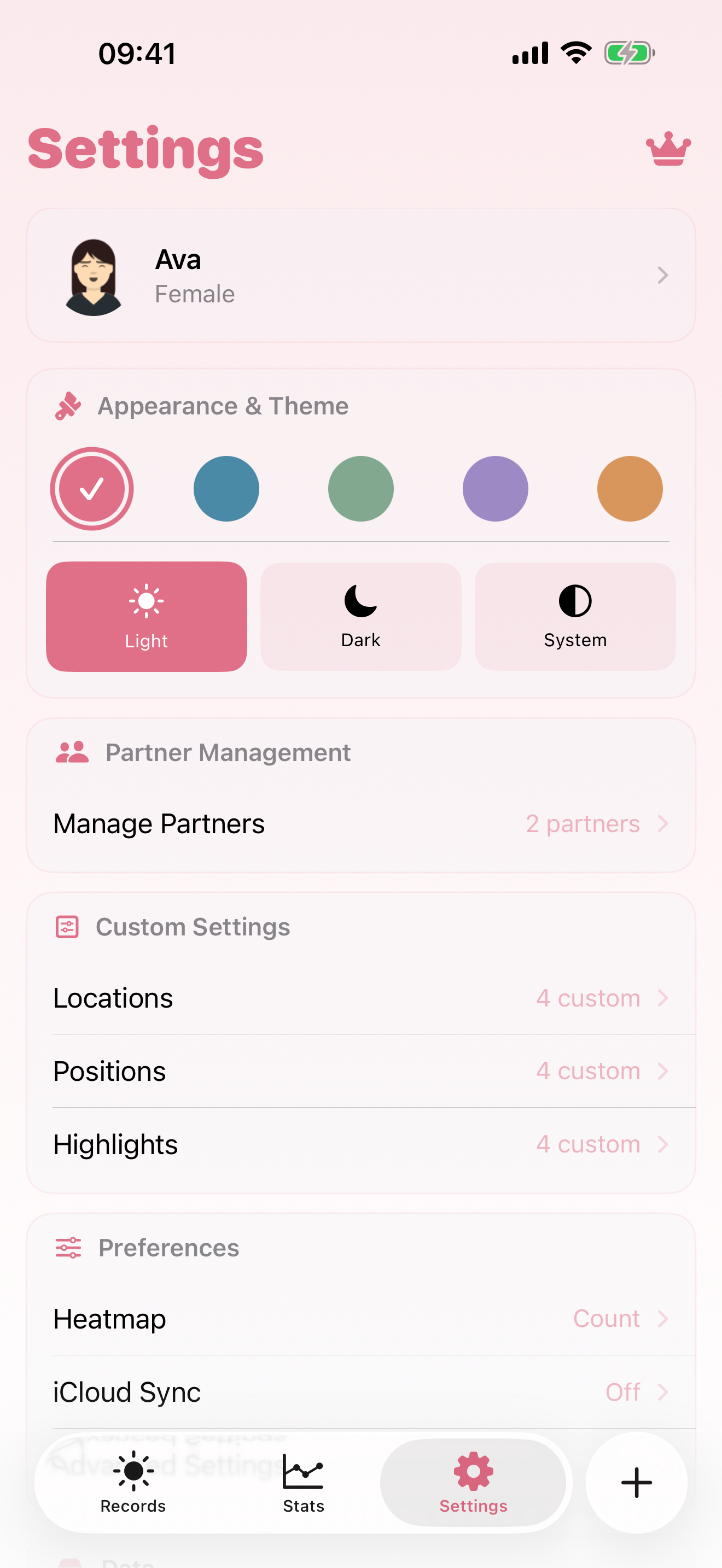Tap the plus button to add a record
The height and width of the screenshot is (1568, 722).
click(x=636, y=1482)
